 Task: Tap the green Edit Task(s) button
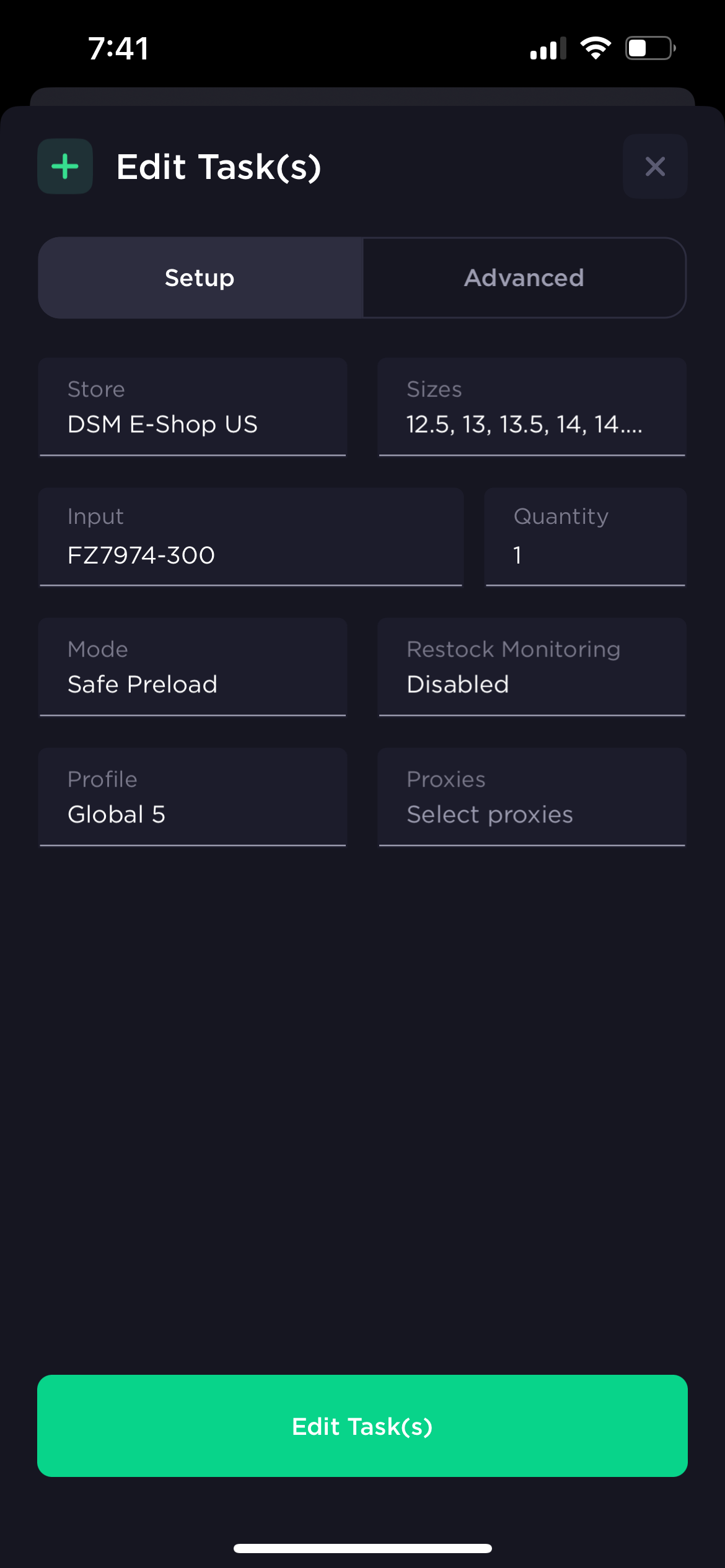click(x=362, y=1426)
